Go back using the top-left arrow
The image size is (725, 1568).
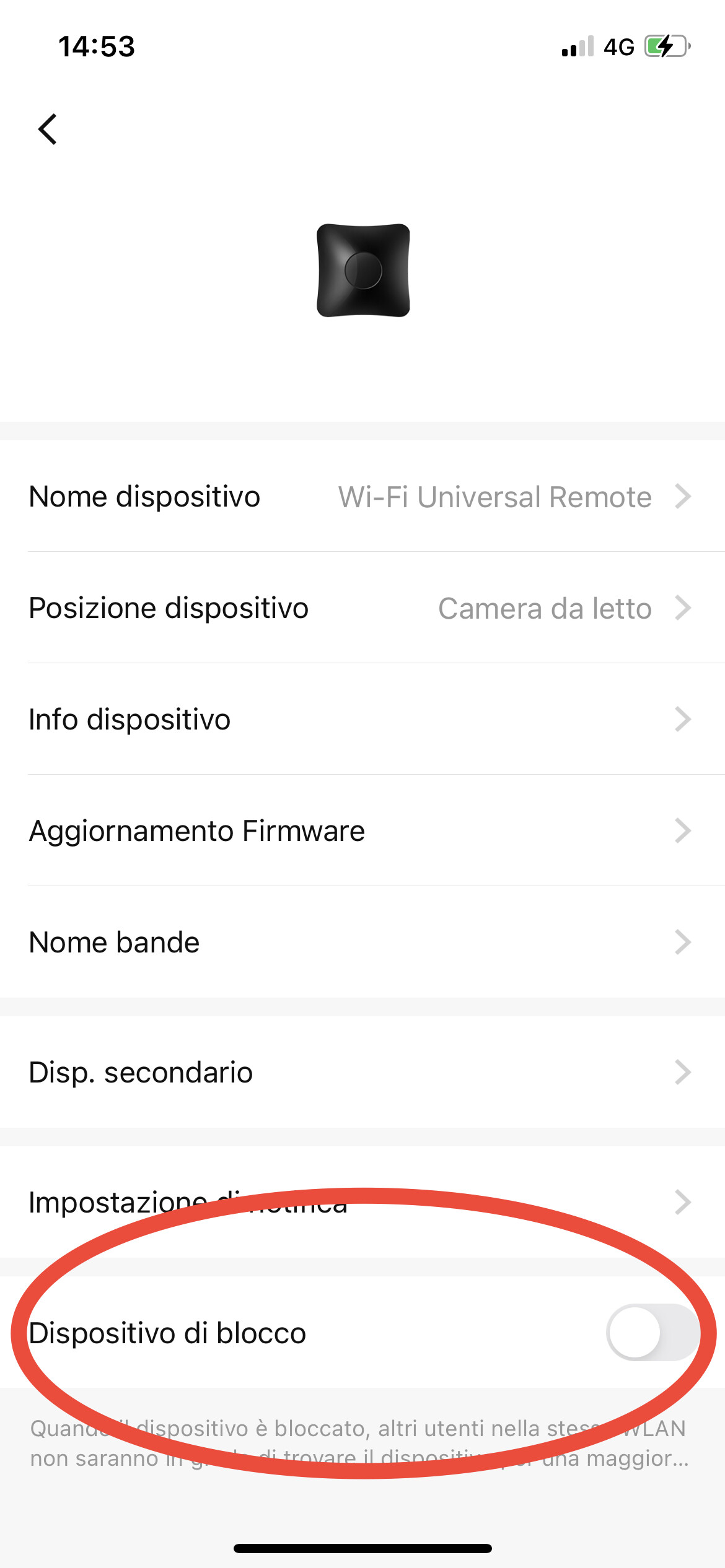48,129
